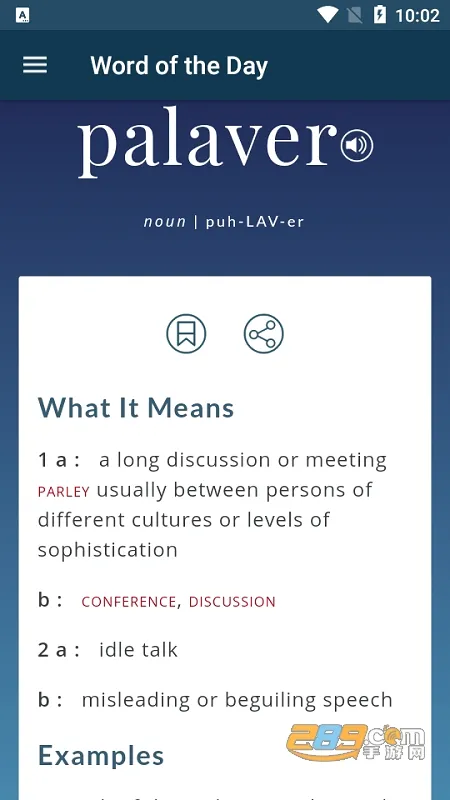Open the DISCUSSION synonym link
Image resolution: width=450 pixels, height=800 pixels.
click(x=232, y=602)
